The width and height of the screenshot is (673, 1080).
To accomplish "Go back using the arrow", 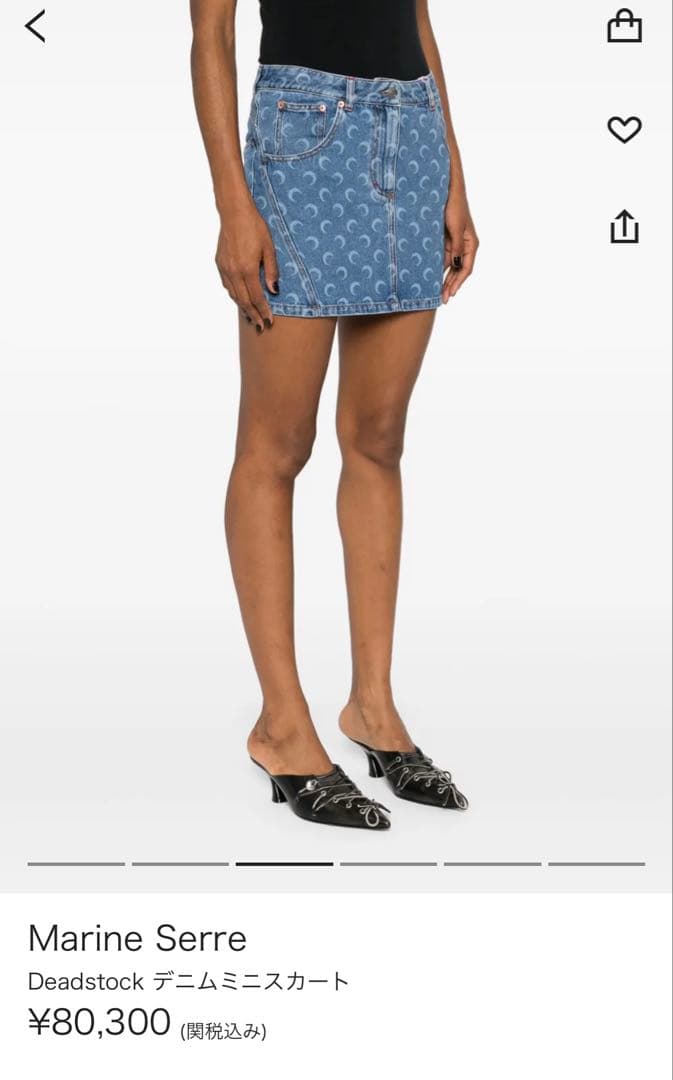I will click(36, 27).
